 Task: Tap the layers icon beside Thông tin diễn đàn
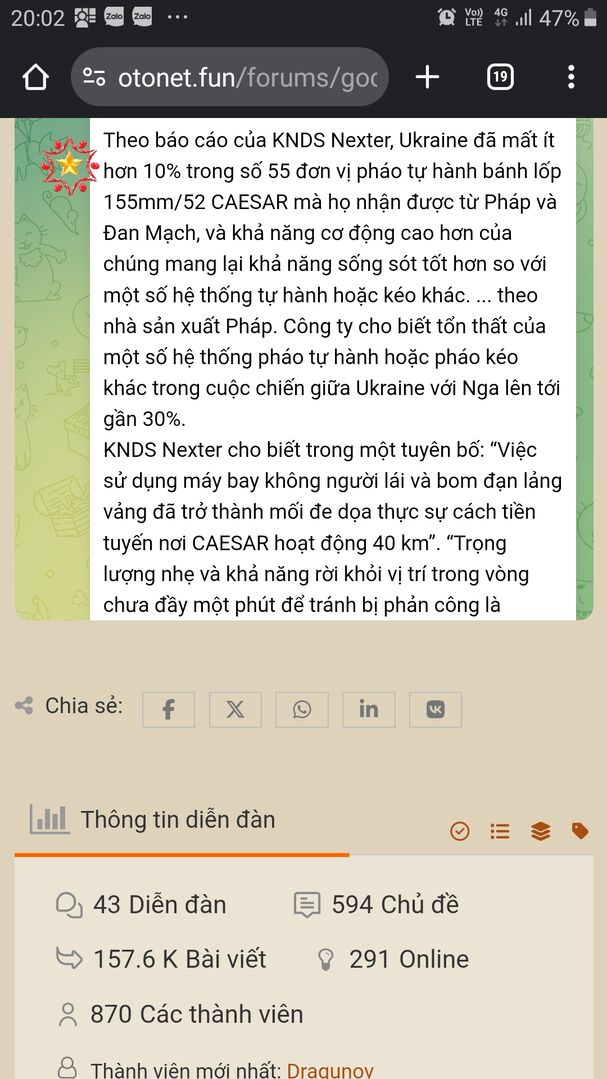pyautogui.click(x=541, y=831)
